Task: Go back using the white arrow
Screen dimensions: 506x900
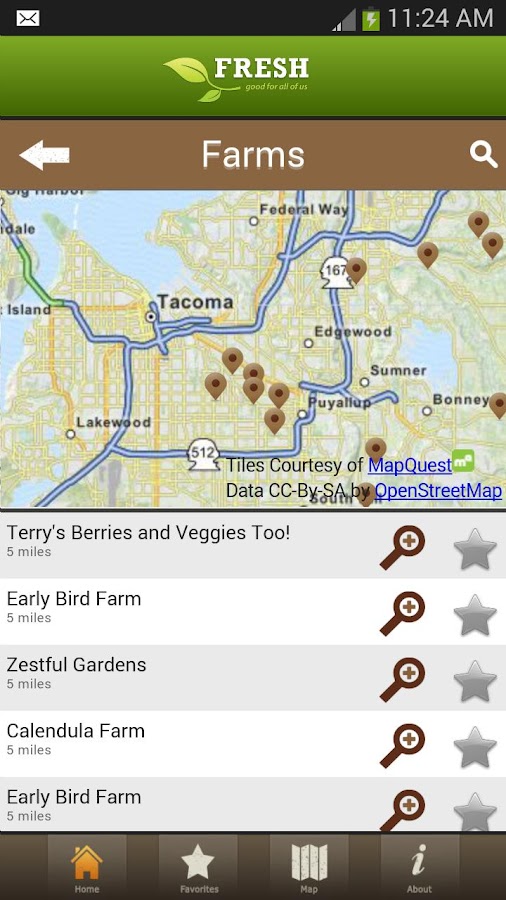Action: pyautogui.click(x=45, y=155)
